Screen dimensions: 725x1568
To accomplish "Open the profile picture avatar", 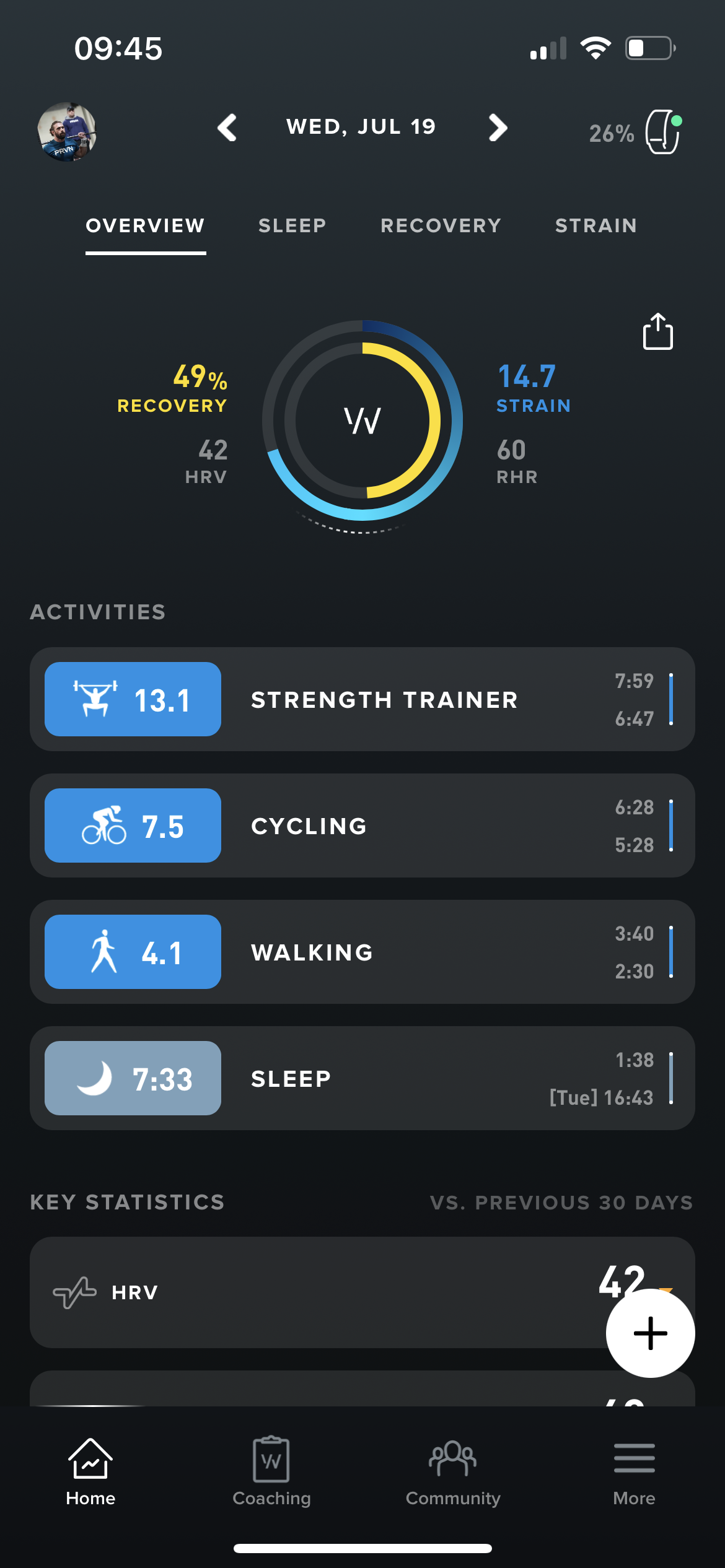I will click(67, 132).
